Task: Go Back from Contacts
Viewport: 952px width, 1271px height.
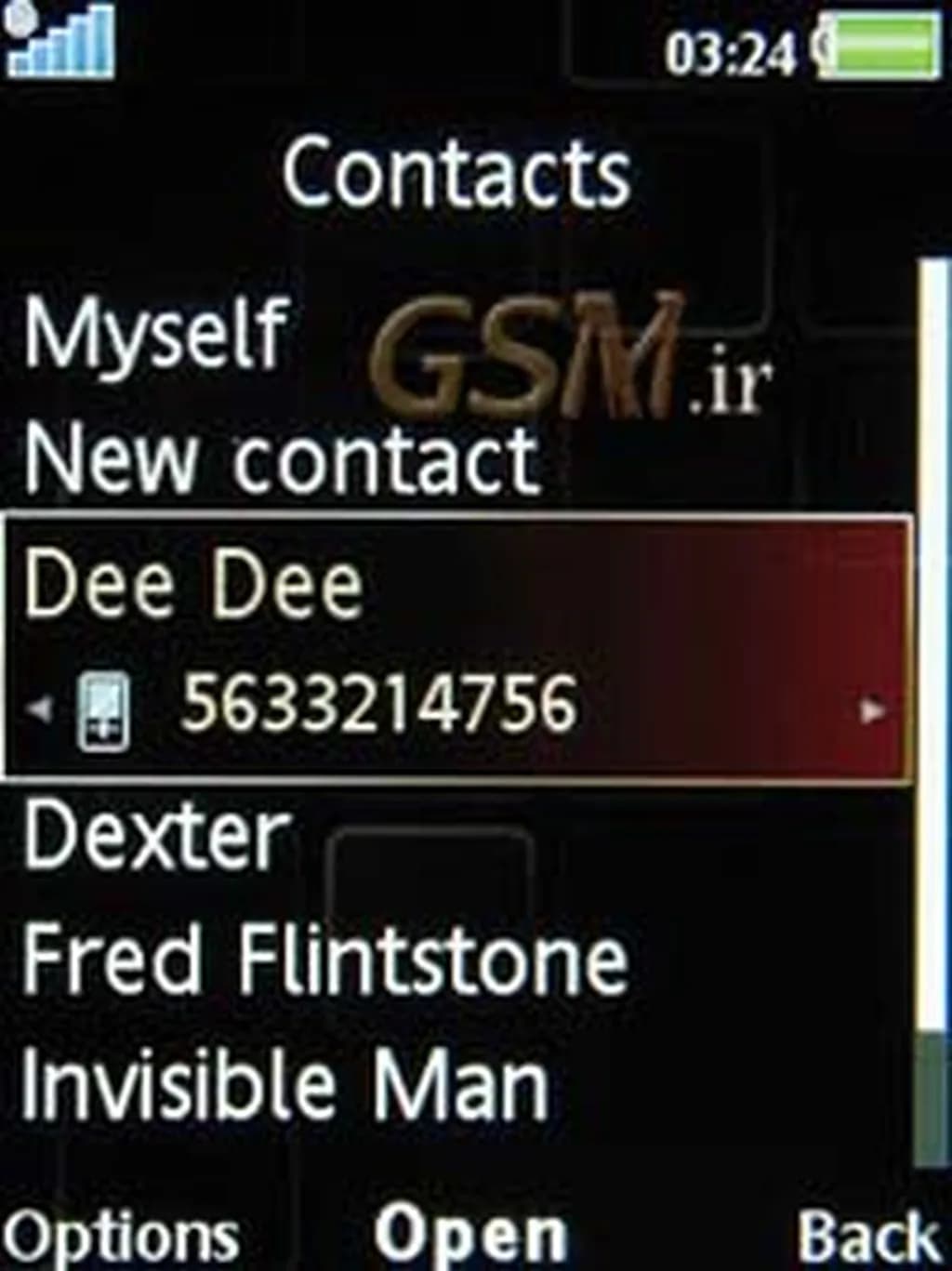Action: (x=868, y=1237)
